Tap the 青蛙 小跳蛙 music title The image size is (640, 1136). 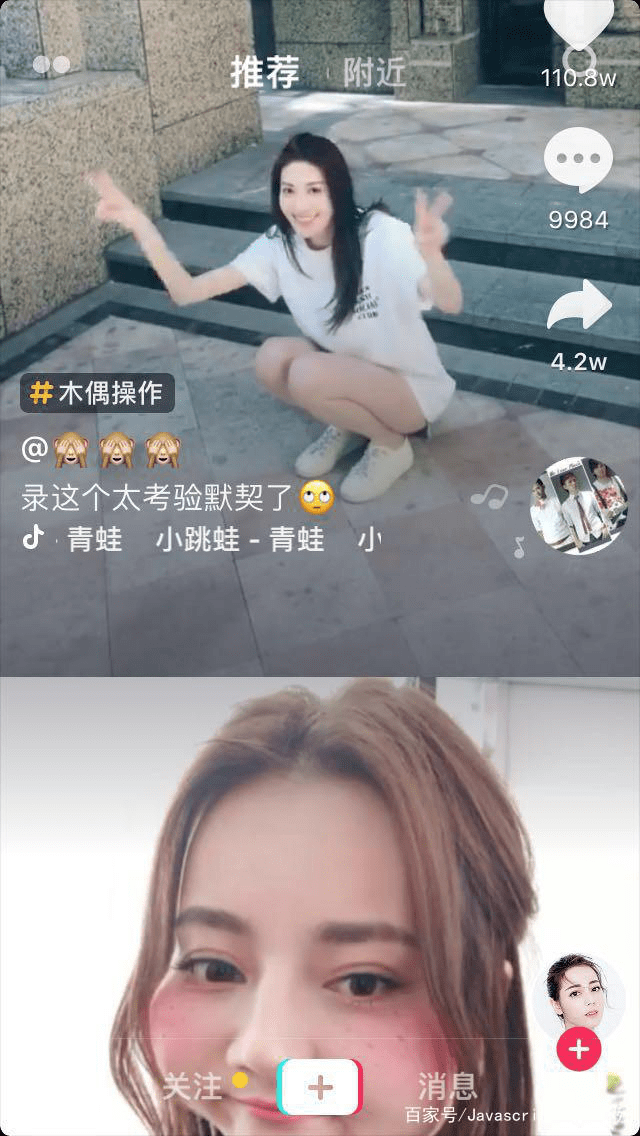225,539
